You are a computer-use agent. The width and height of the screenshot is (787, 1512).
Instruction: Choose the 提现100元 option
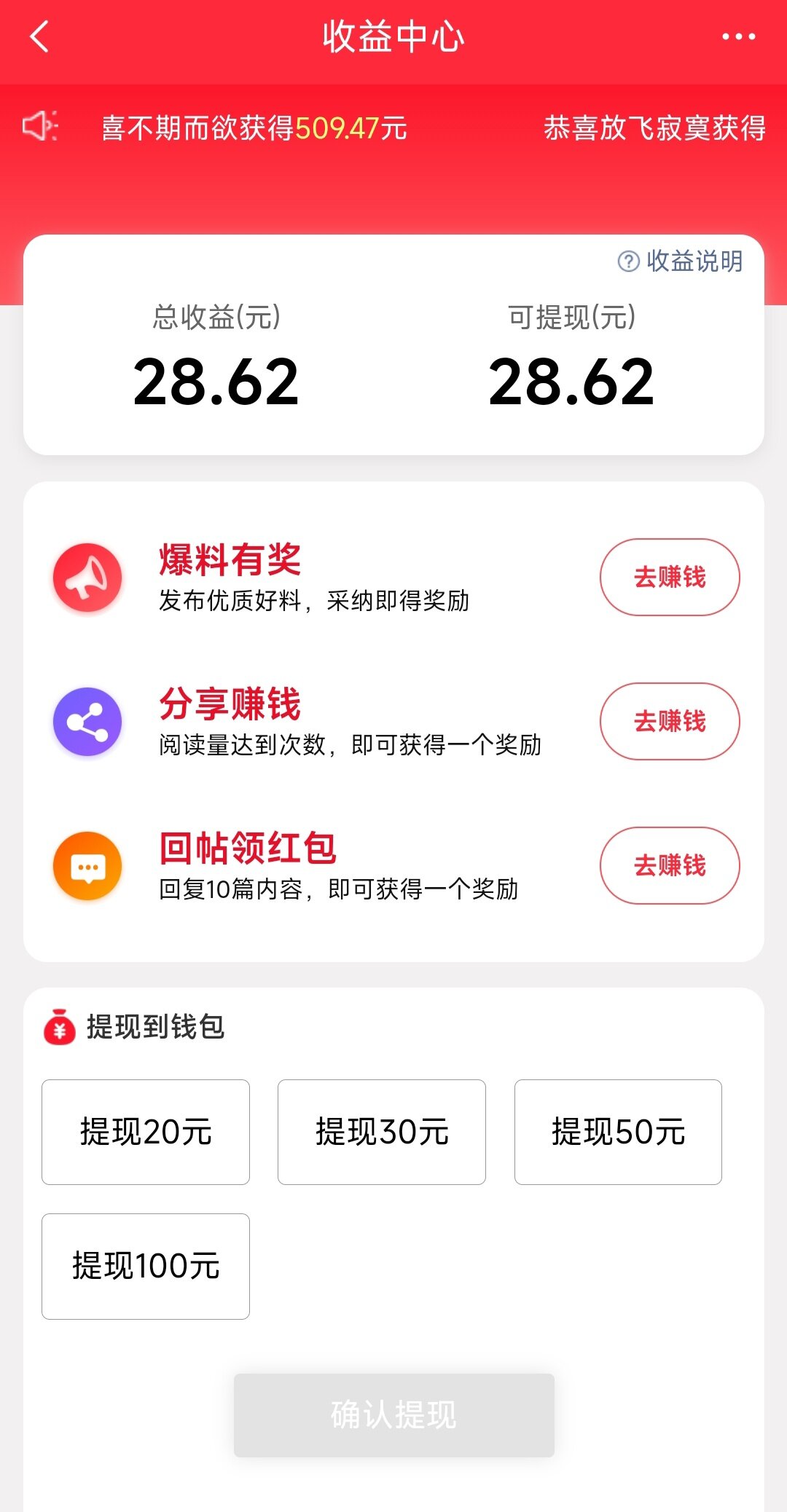pos(146,1267)
